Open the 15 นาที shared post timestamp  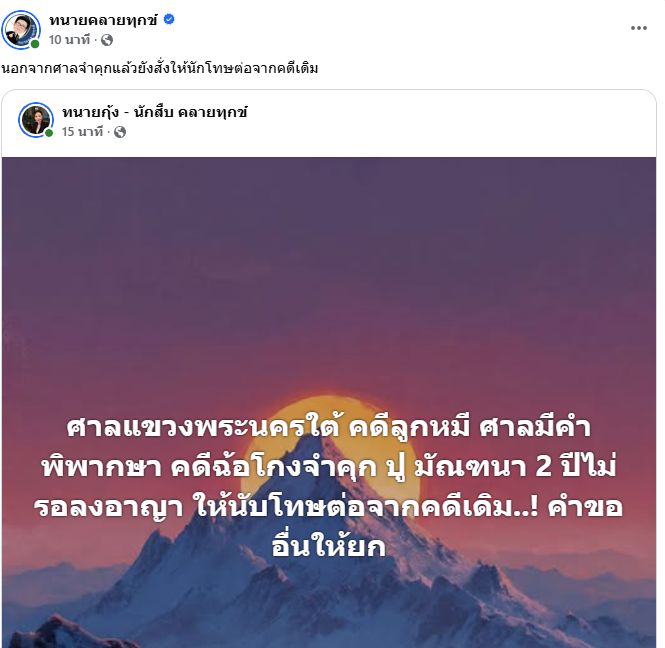(82, 132)
